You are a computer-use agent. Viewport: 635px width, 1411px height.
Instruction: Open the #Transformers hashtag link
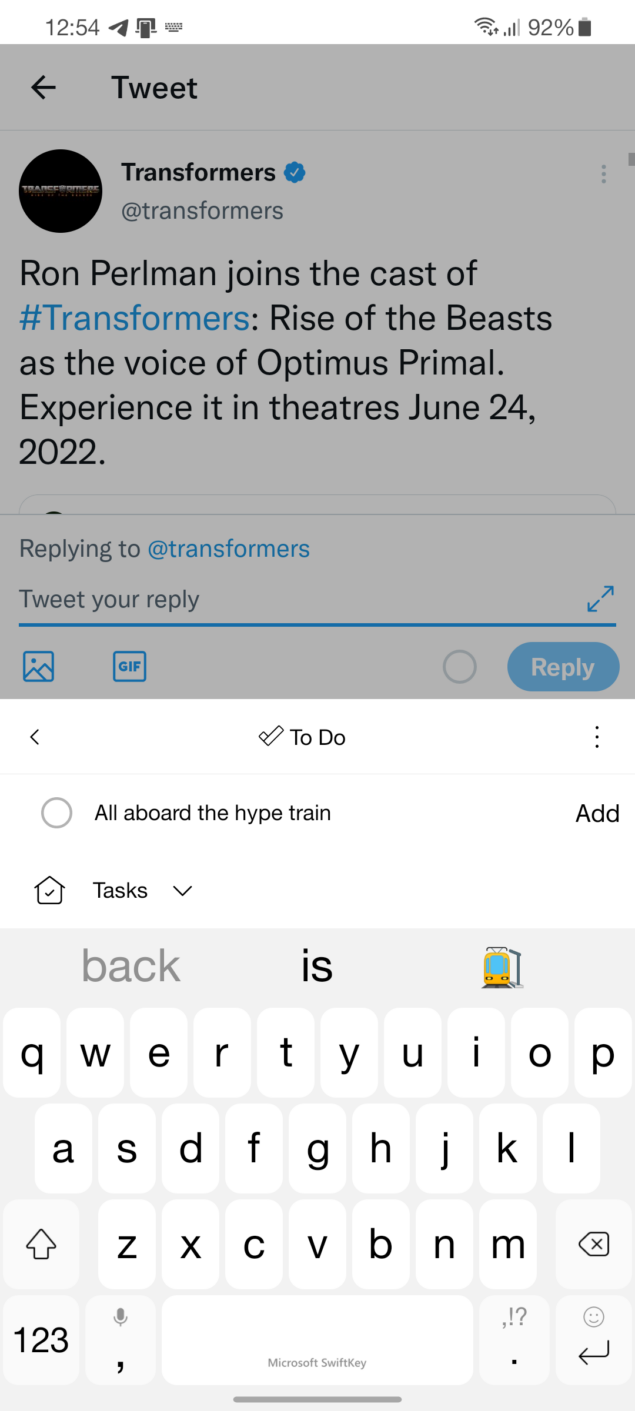coord(134,319)
